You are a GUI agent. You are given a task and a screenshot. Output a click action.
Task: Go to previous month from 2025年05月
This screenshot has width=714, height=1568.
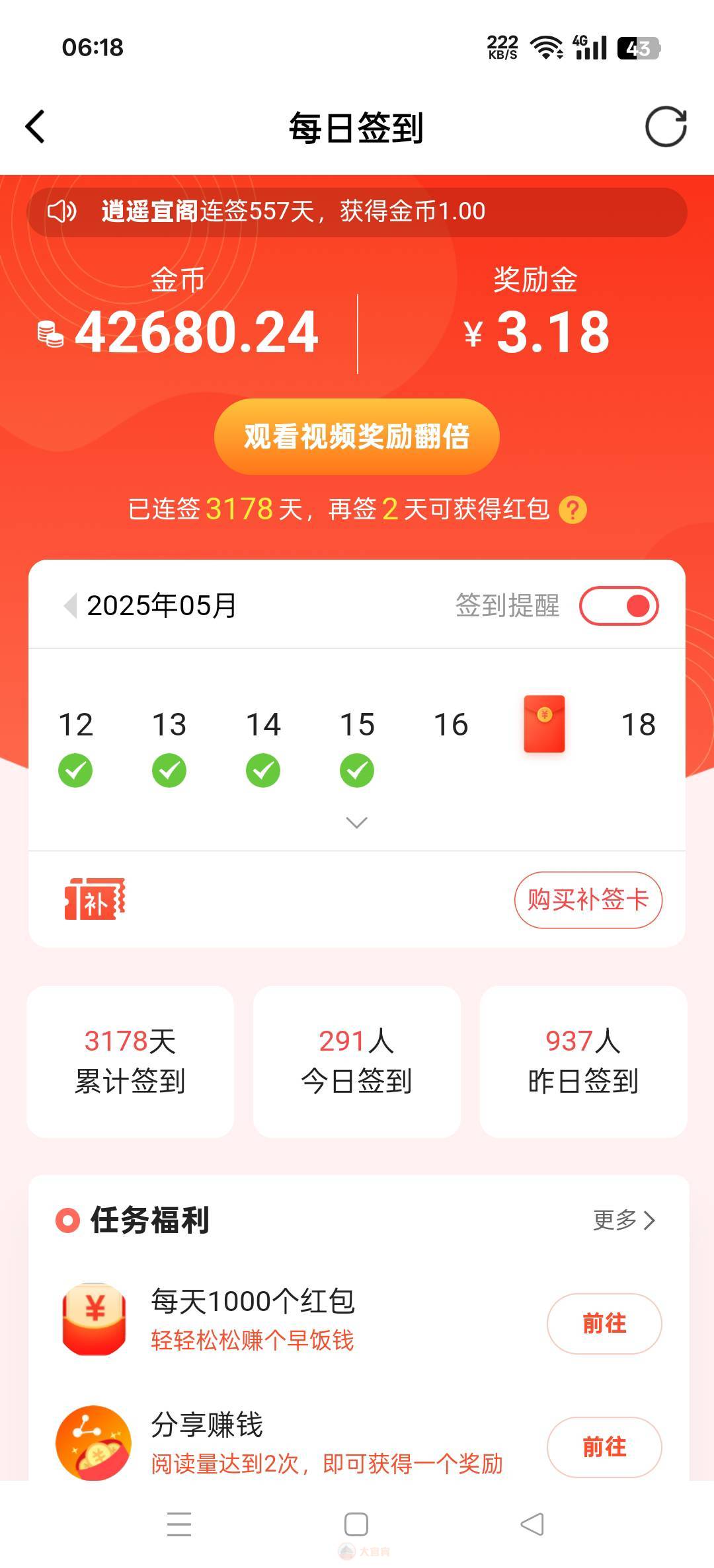pos(70,605)
